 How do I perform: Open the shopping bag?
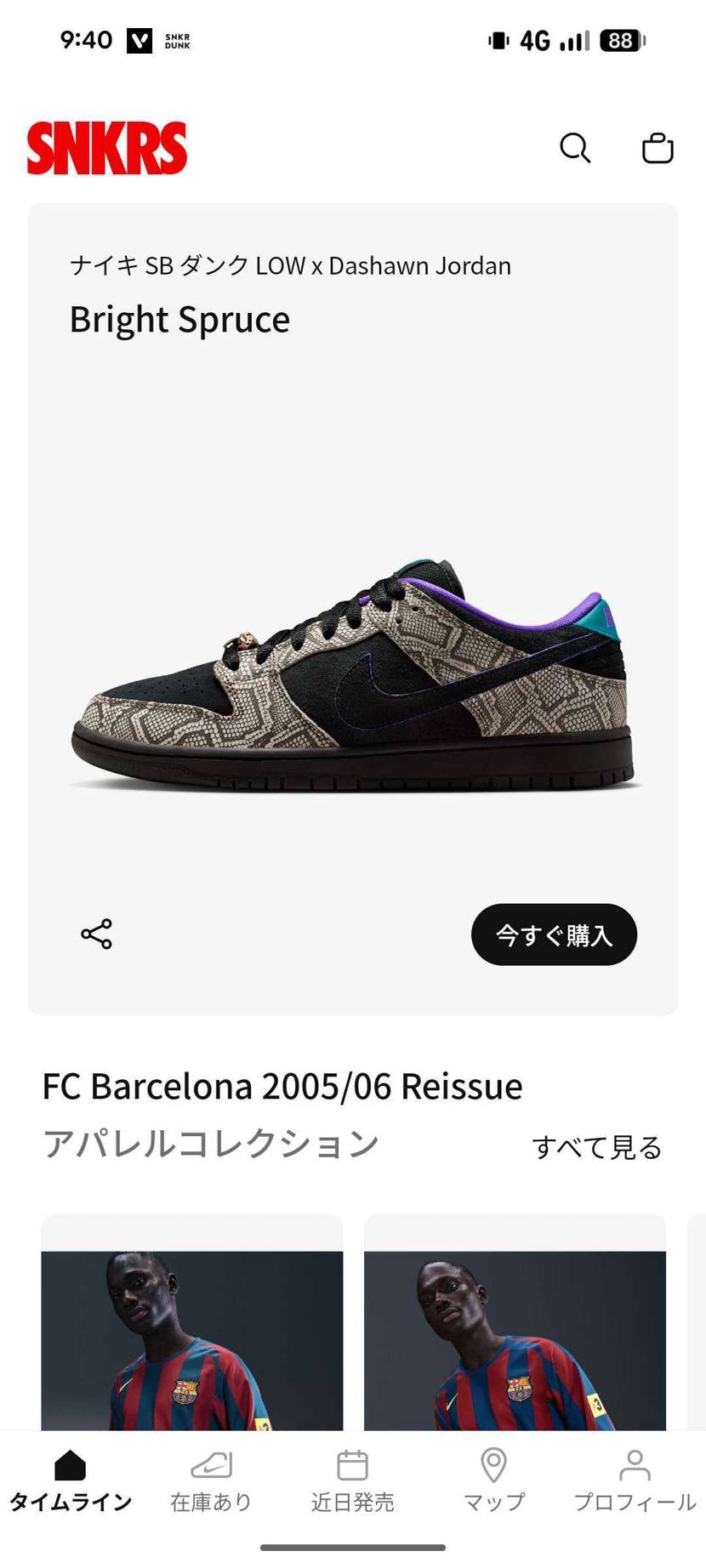coord(658,148)
